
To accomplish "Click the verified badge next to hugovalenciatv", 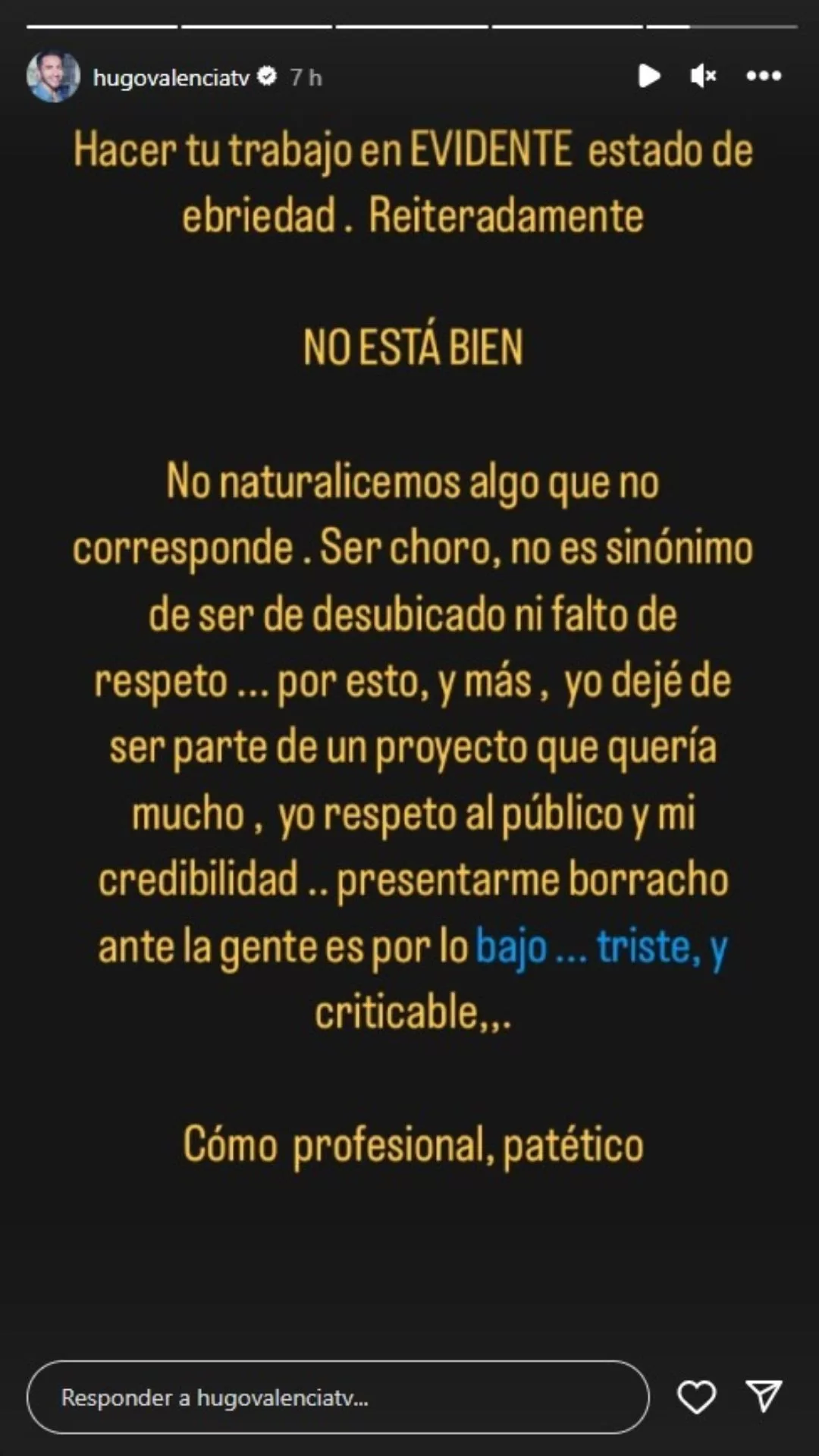I will click(268, 76).
